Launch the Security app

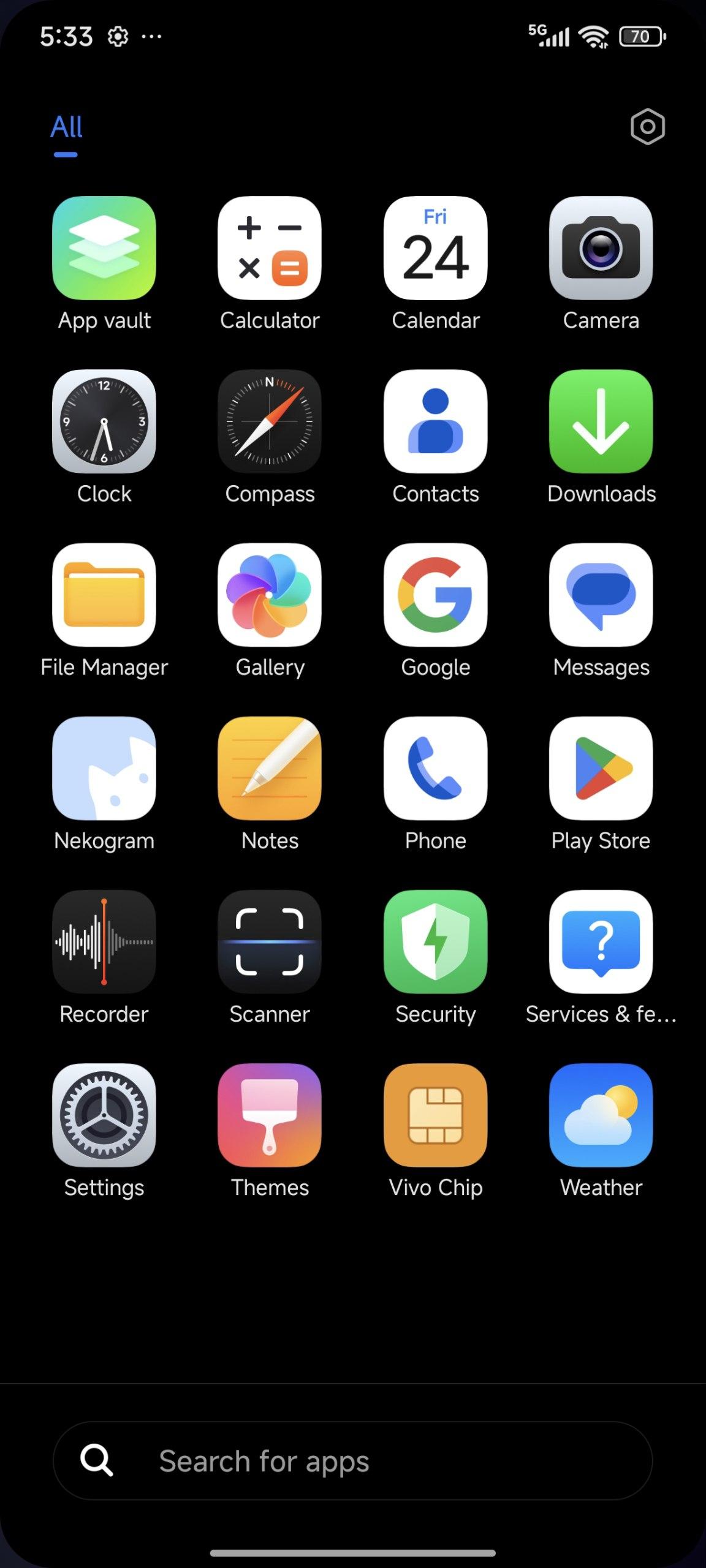tap(435, 941)
